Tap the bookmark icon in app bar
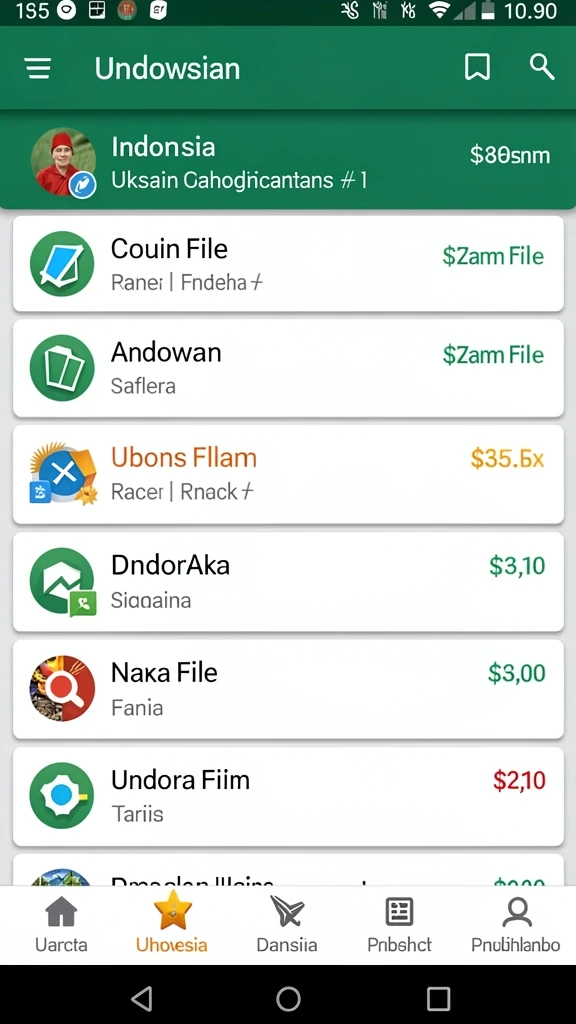 [x=477, y=67]
